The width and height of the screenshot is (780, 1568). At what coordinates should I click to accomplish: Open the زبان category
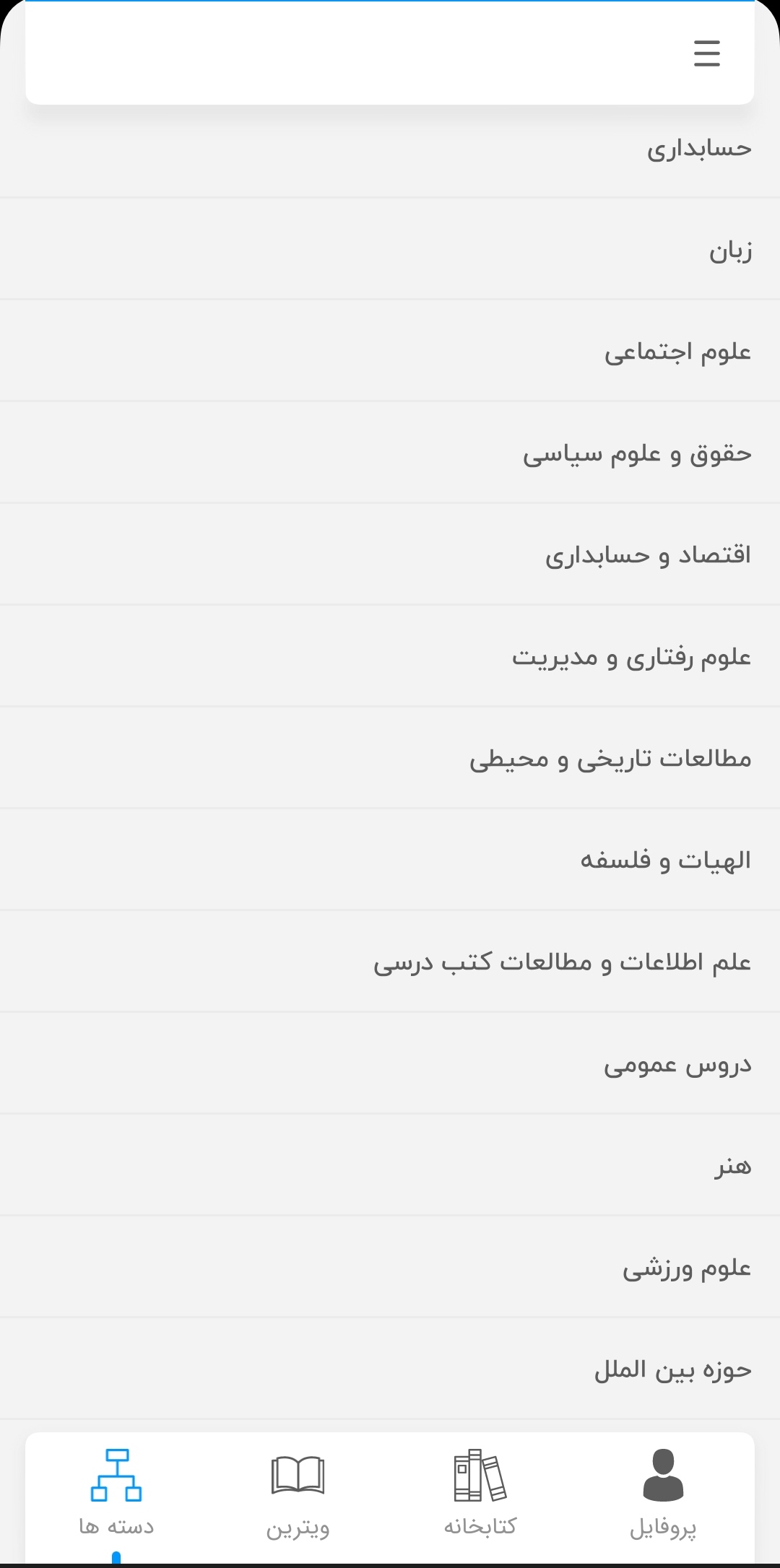tap(390, 249)
